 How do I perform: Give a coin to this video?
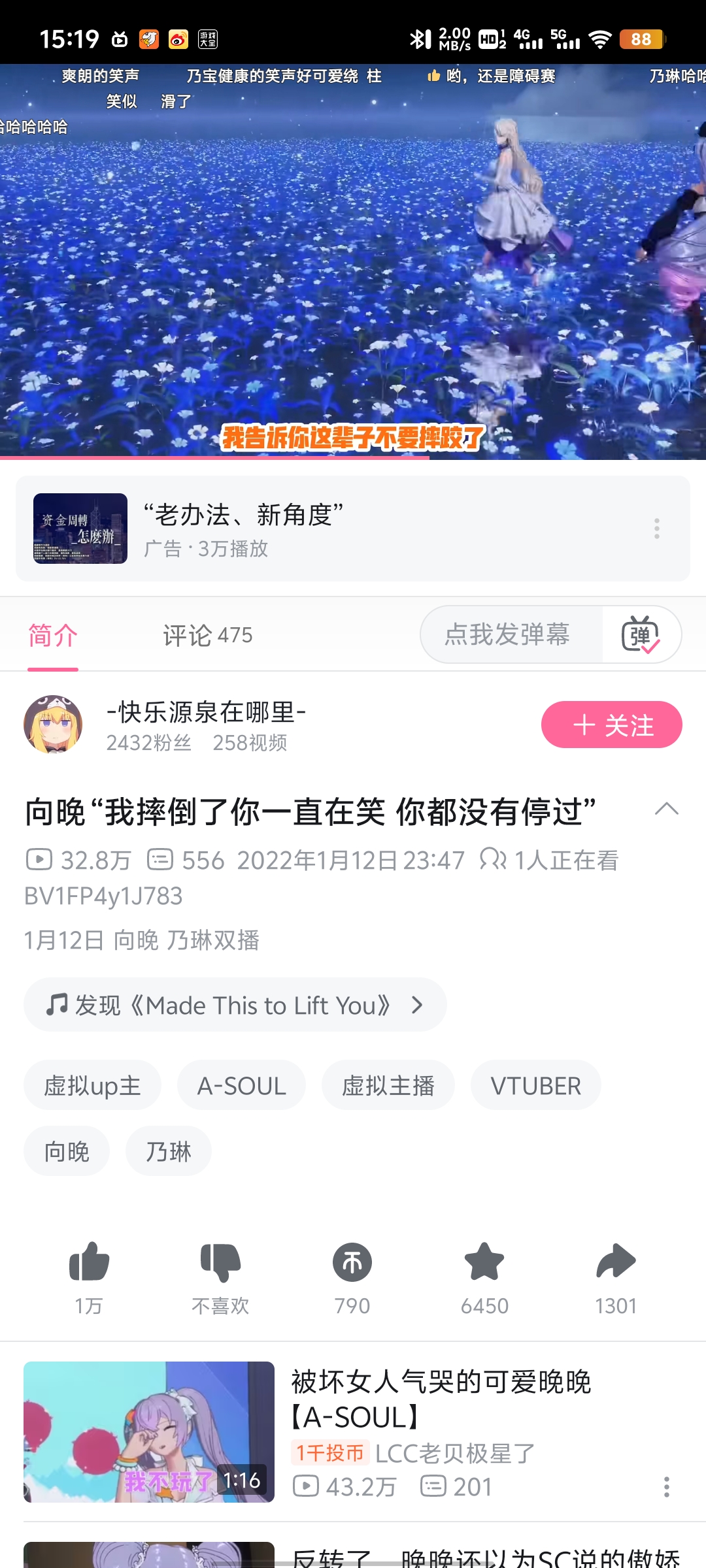(352, 1262)
